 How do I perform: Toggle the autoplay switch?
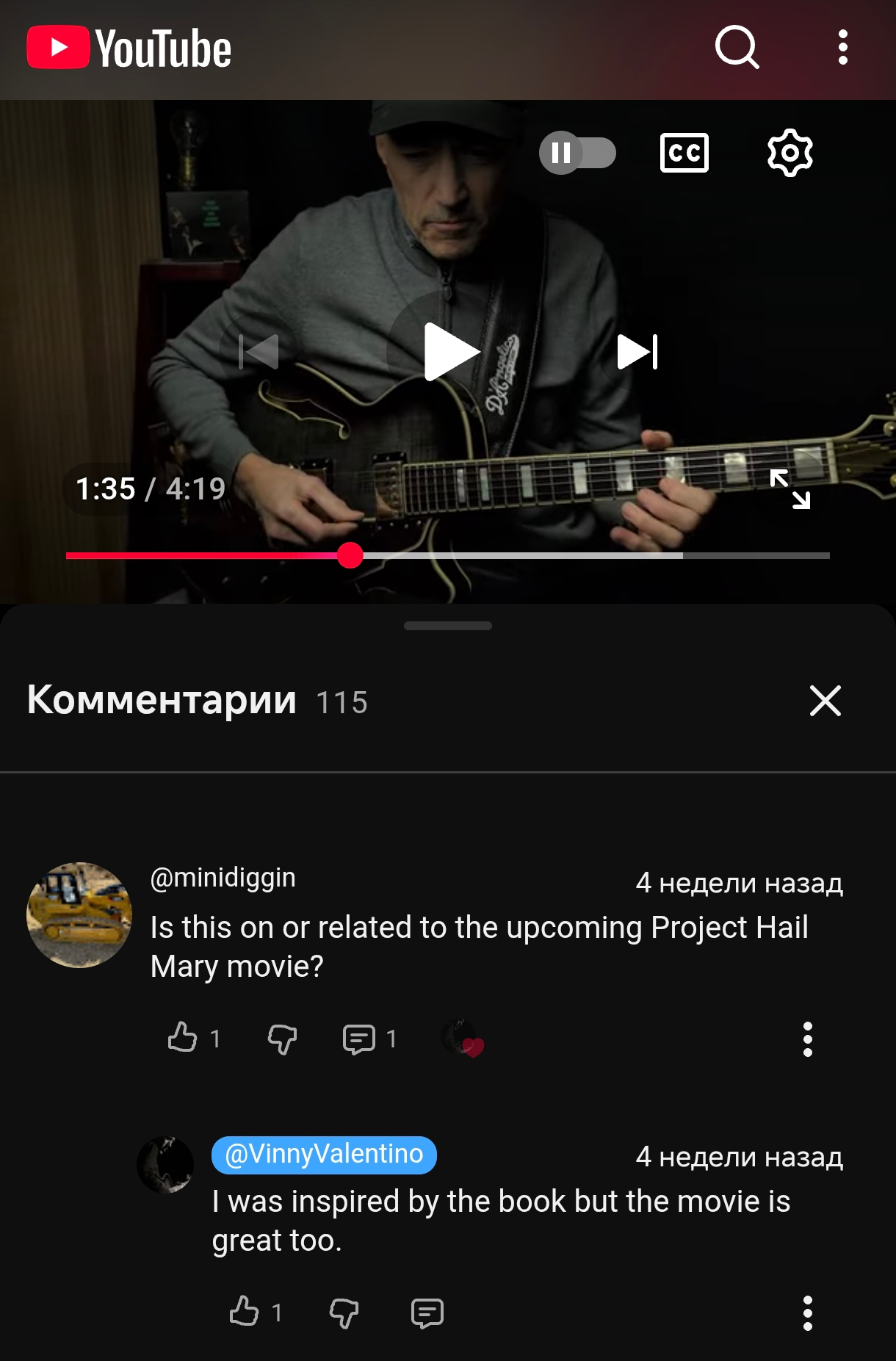tap(577, 153)
